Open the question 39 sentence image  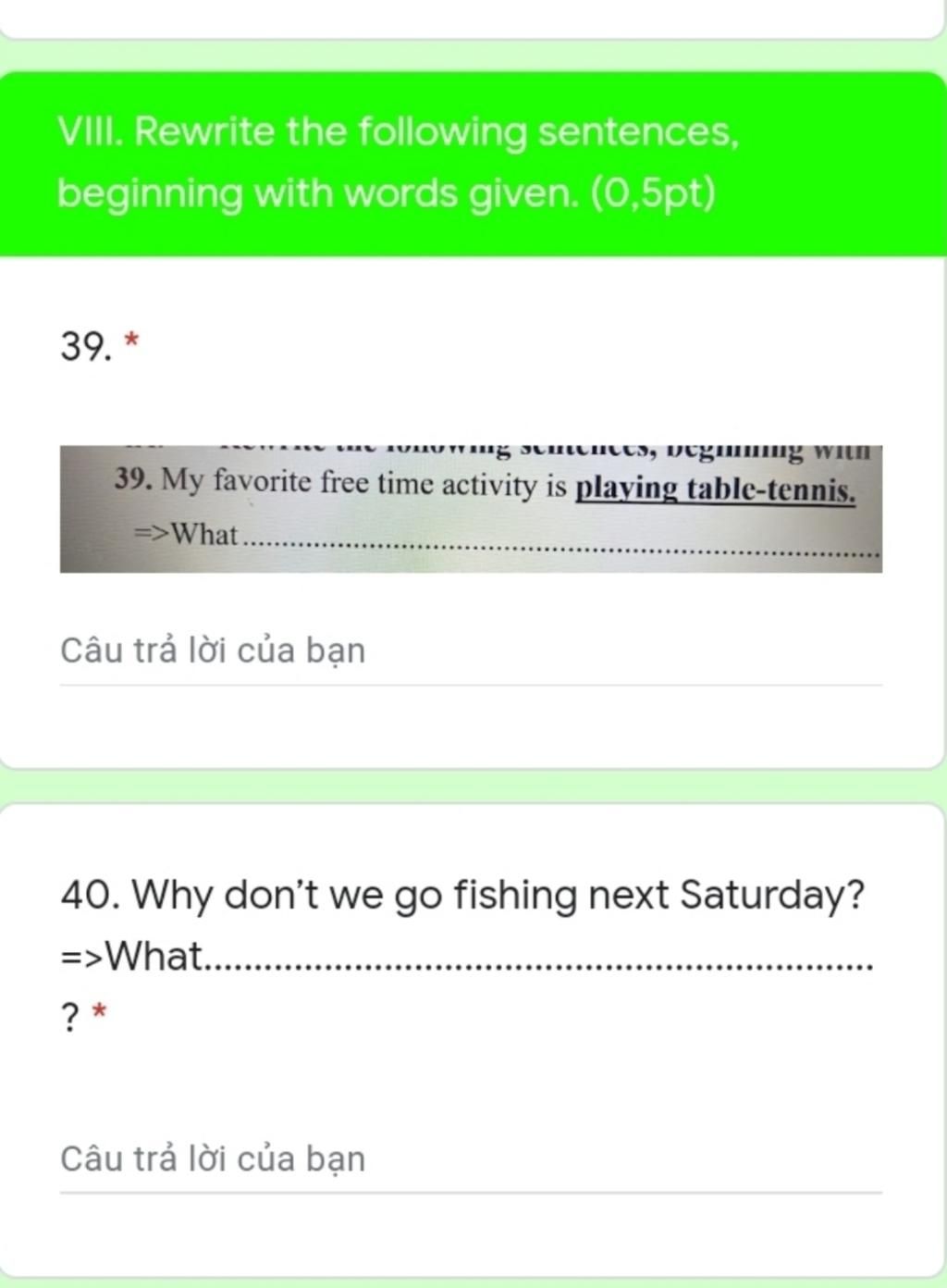tap(470, 509)
